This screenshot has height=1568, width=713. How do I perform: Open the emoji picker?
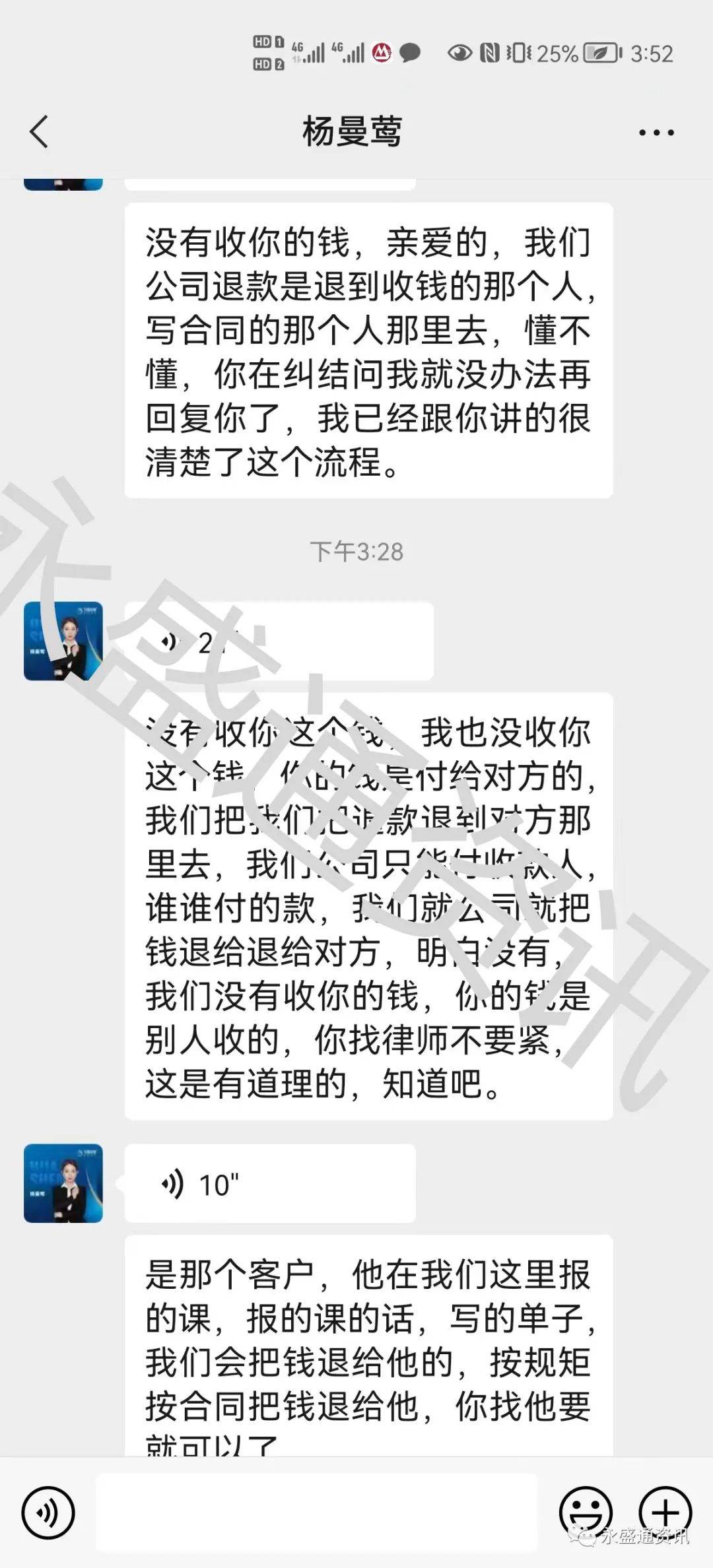pos(586,1511)
